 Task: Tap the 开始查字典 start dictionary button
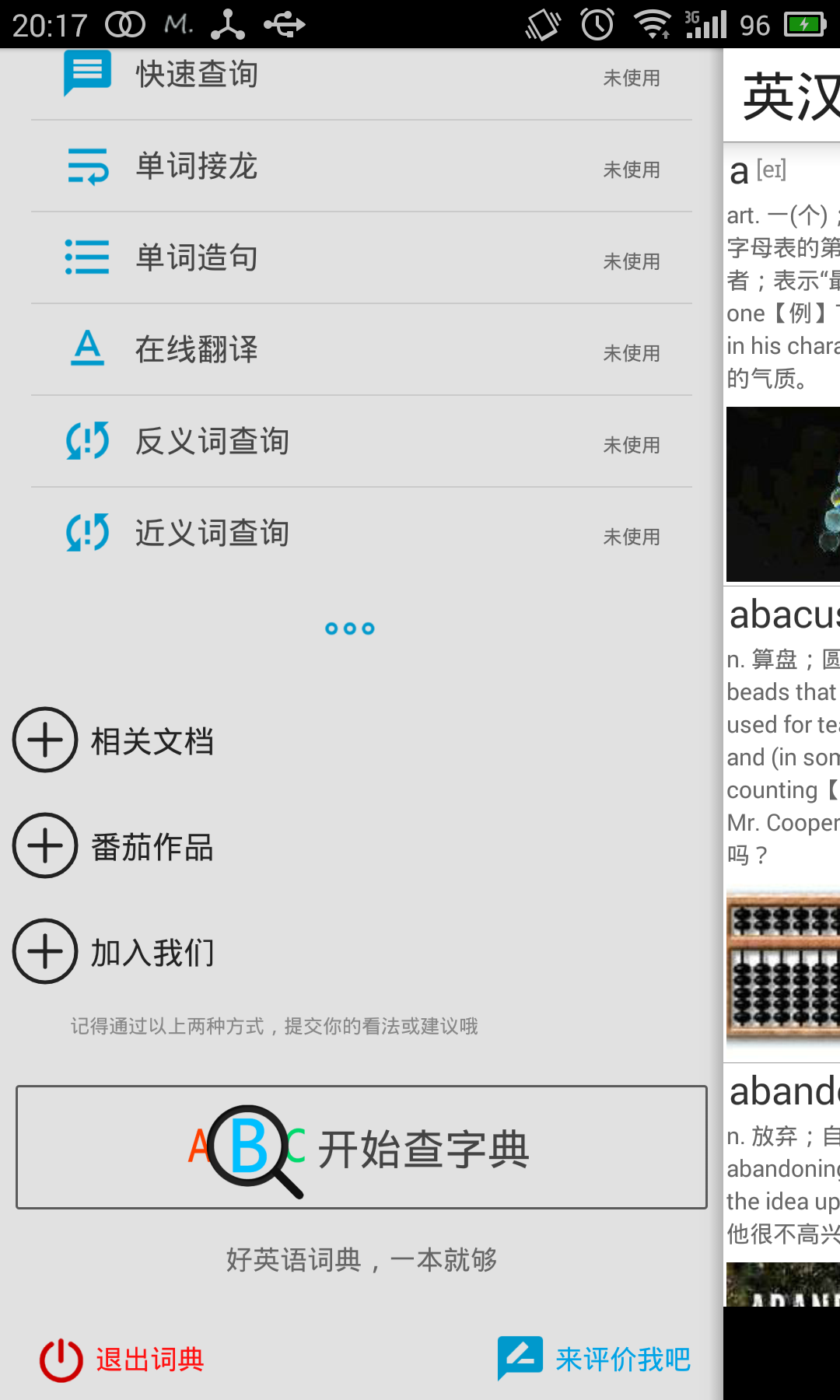(361, 1148)
